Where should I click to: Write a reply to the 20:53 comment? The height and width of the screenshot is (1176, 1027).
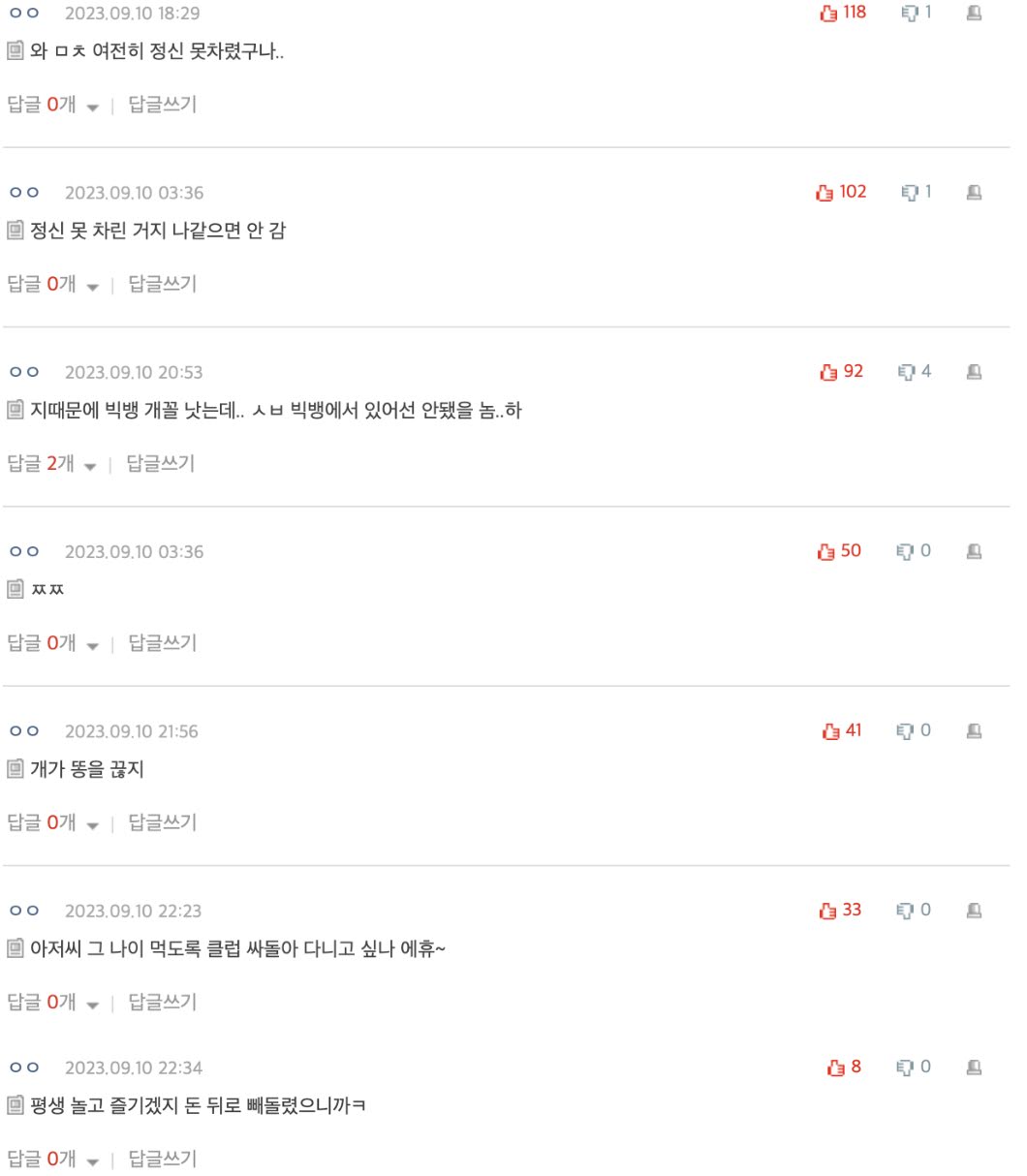(x=161, y=464)
